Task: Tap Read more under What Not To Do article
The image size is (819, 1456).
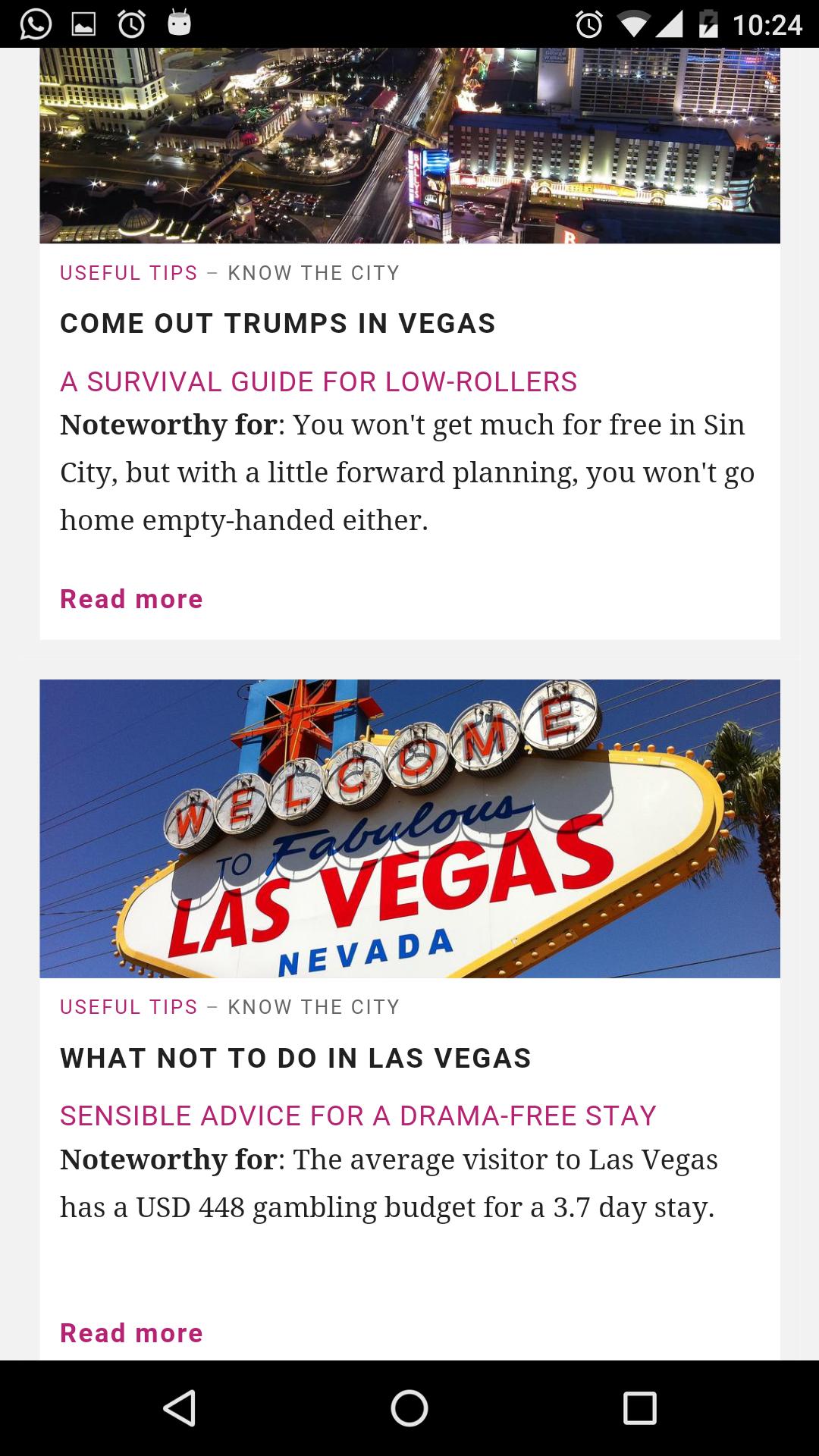Action: [x=132, y=1332]
